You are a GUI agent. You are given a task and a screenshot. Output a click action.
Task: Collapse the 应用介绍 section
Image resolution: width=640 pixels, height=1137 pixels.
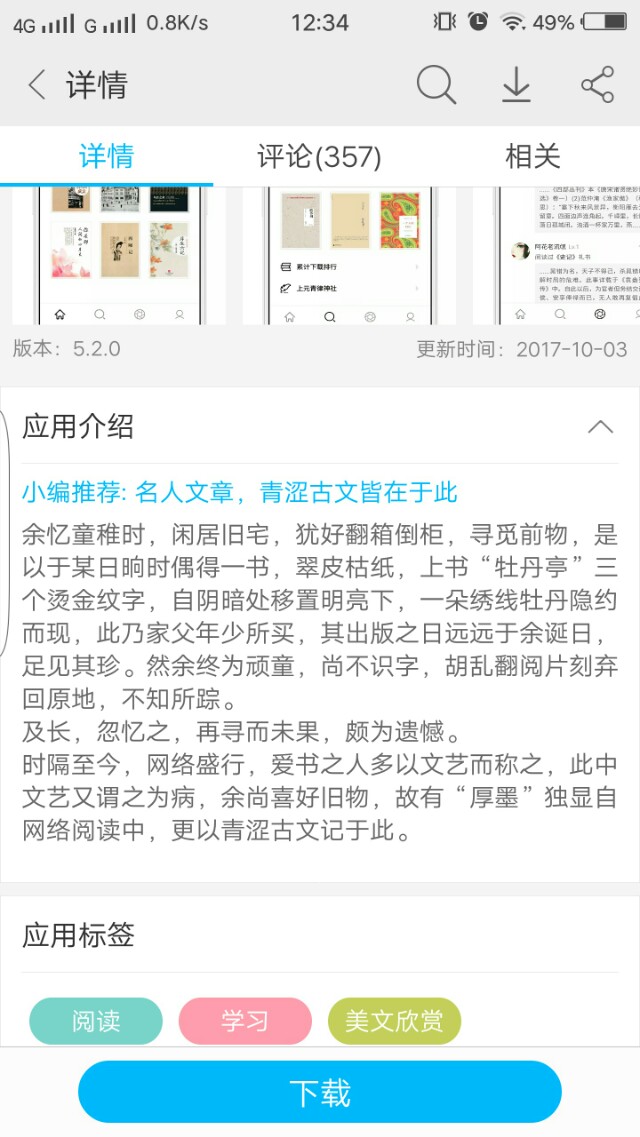pos(600,426)
